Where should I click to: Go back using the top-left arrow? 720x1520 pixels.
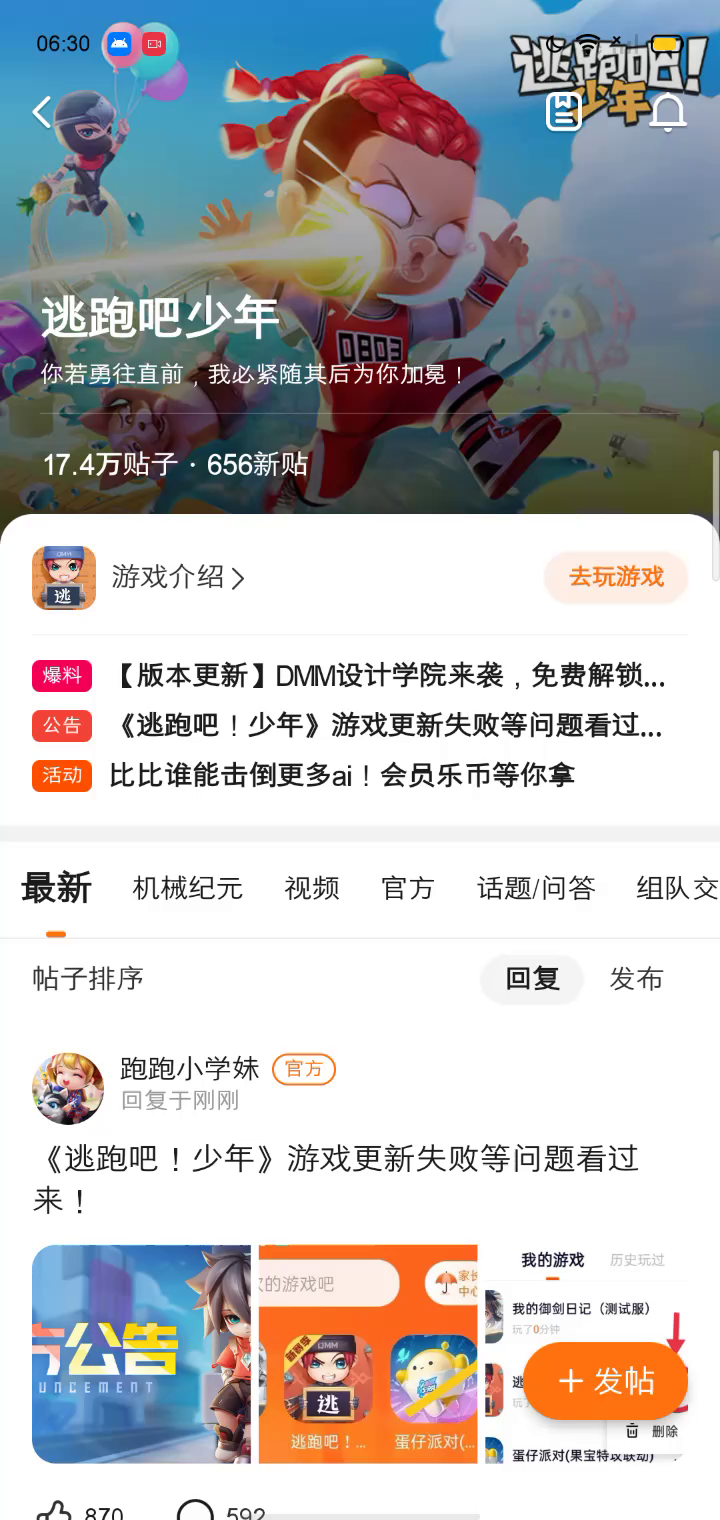pos(42,112)
